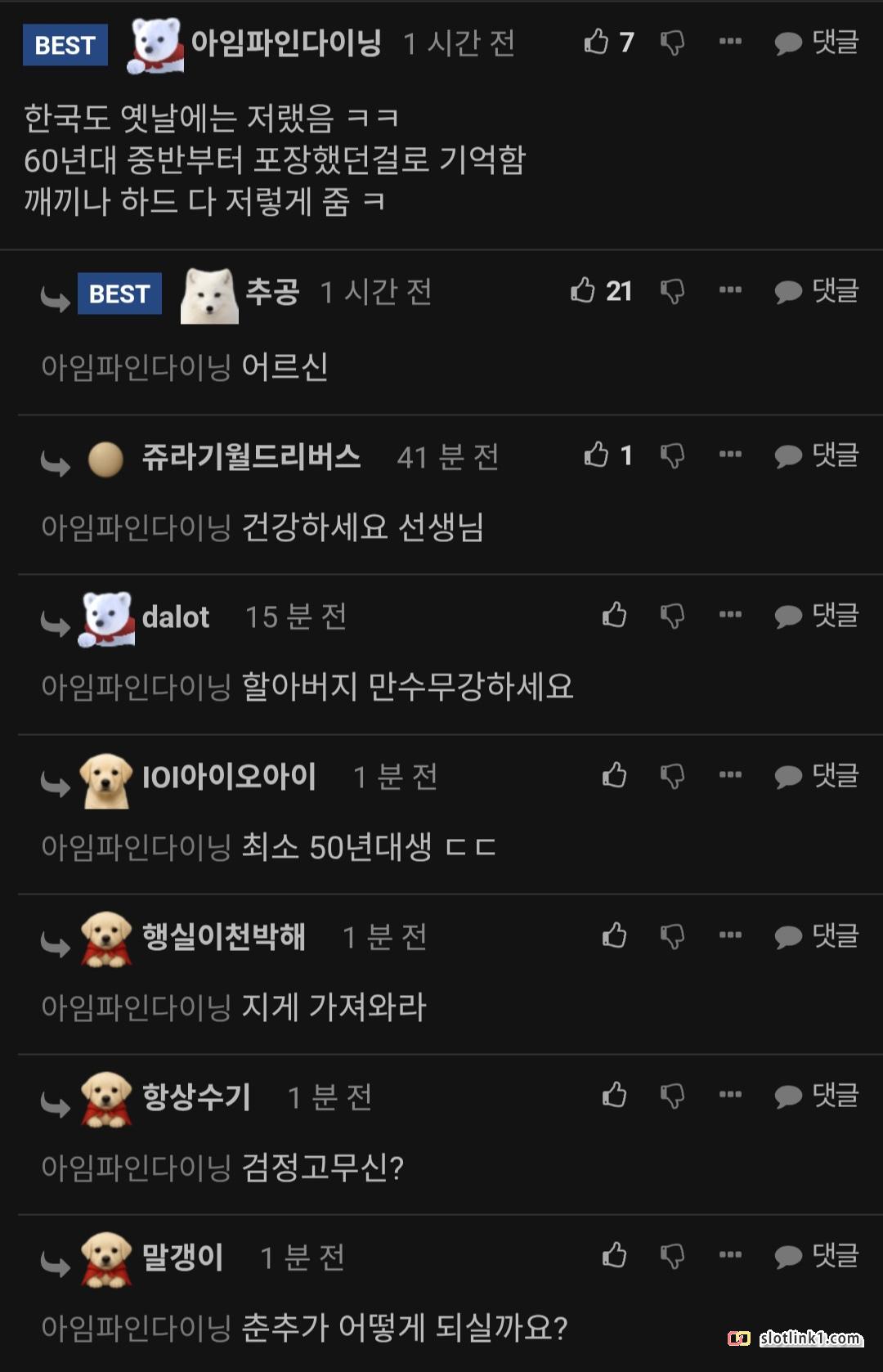Like 추공's reply
Screen dimensions: 883x1372
(x=583, y=289)
